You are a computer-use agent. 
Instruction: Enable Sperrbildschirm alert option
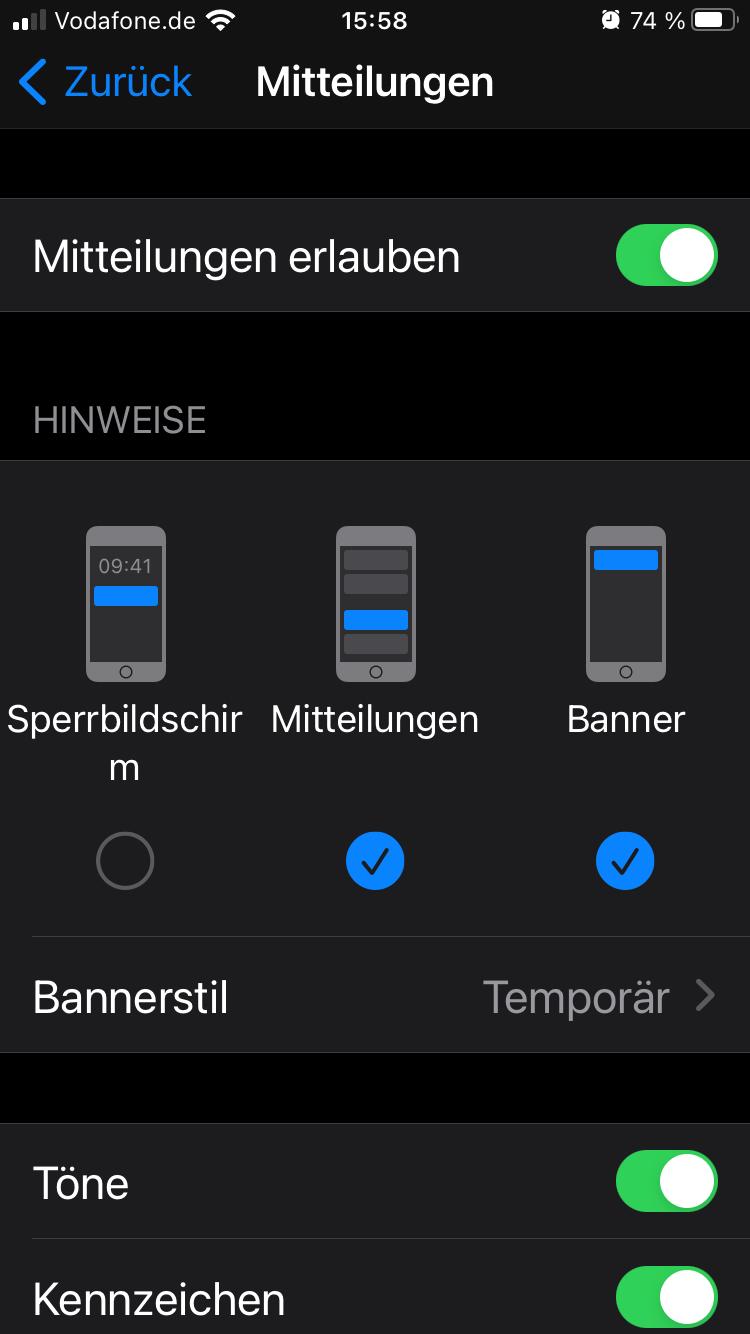click(x=125, y=861)
